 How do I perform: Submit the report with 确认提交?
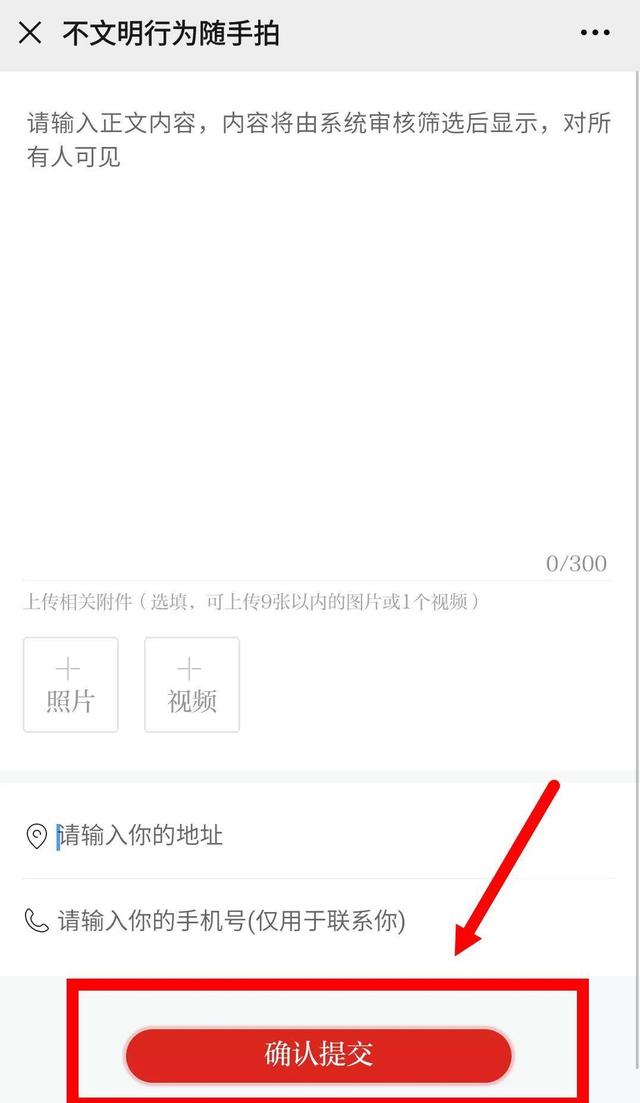click(318, 1054)
